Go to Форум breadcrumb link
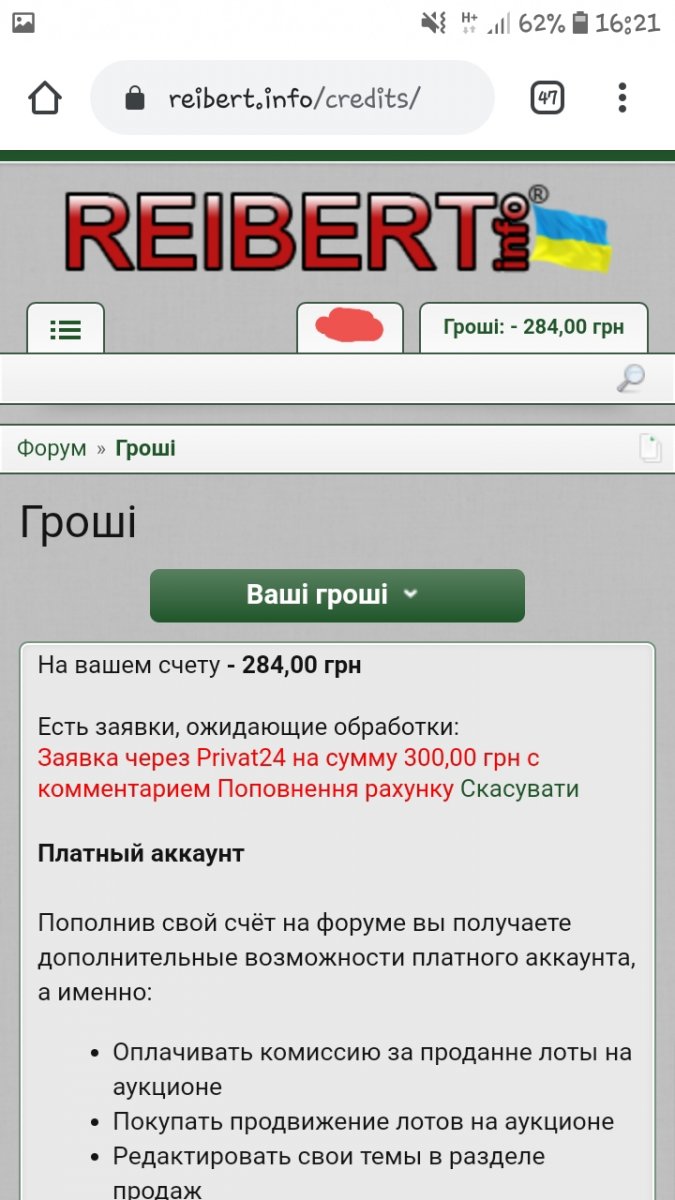This screenshot has height=1200, width=675. point(51,448)
